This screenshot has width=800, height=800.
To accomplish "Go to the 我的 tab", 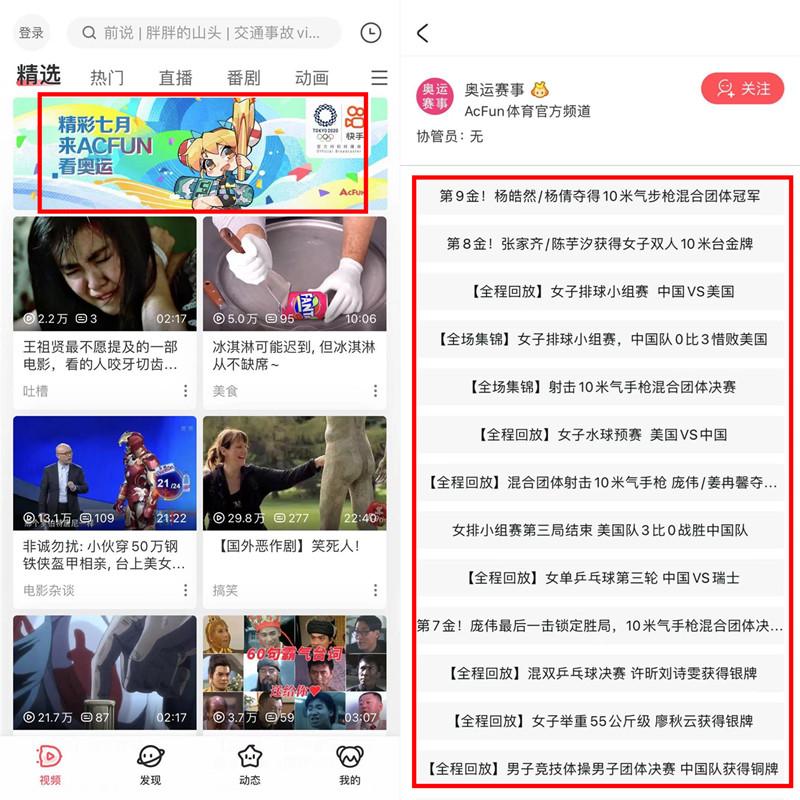I will 349,766.
